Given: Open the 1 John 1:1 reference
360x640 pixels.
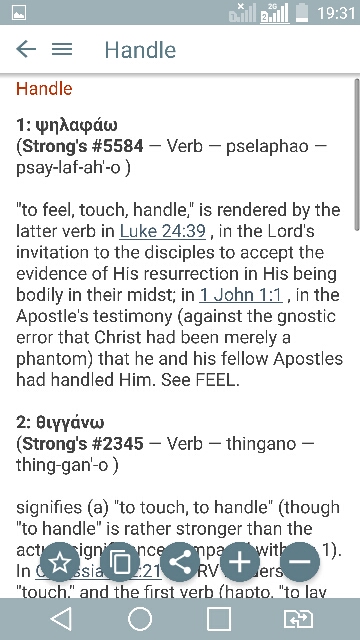Looking at the screenshot, I should pos(241,295).
